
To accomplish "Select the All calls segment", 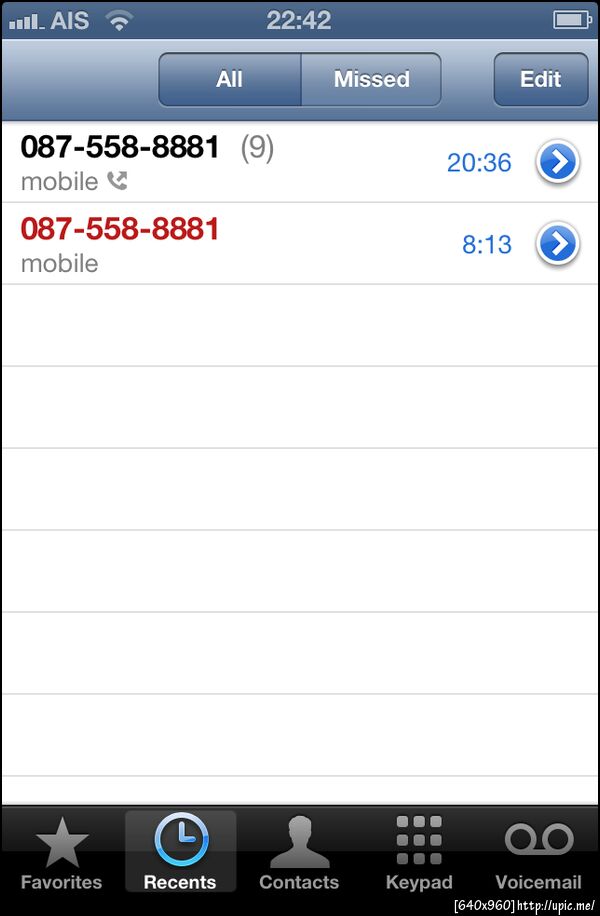I will 229,80.
